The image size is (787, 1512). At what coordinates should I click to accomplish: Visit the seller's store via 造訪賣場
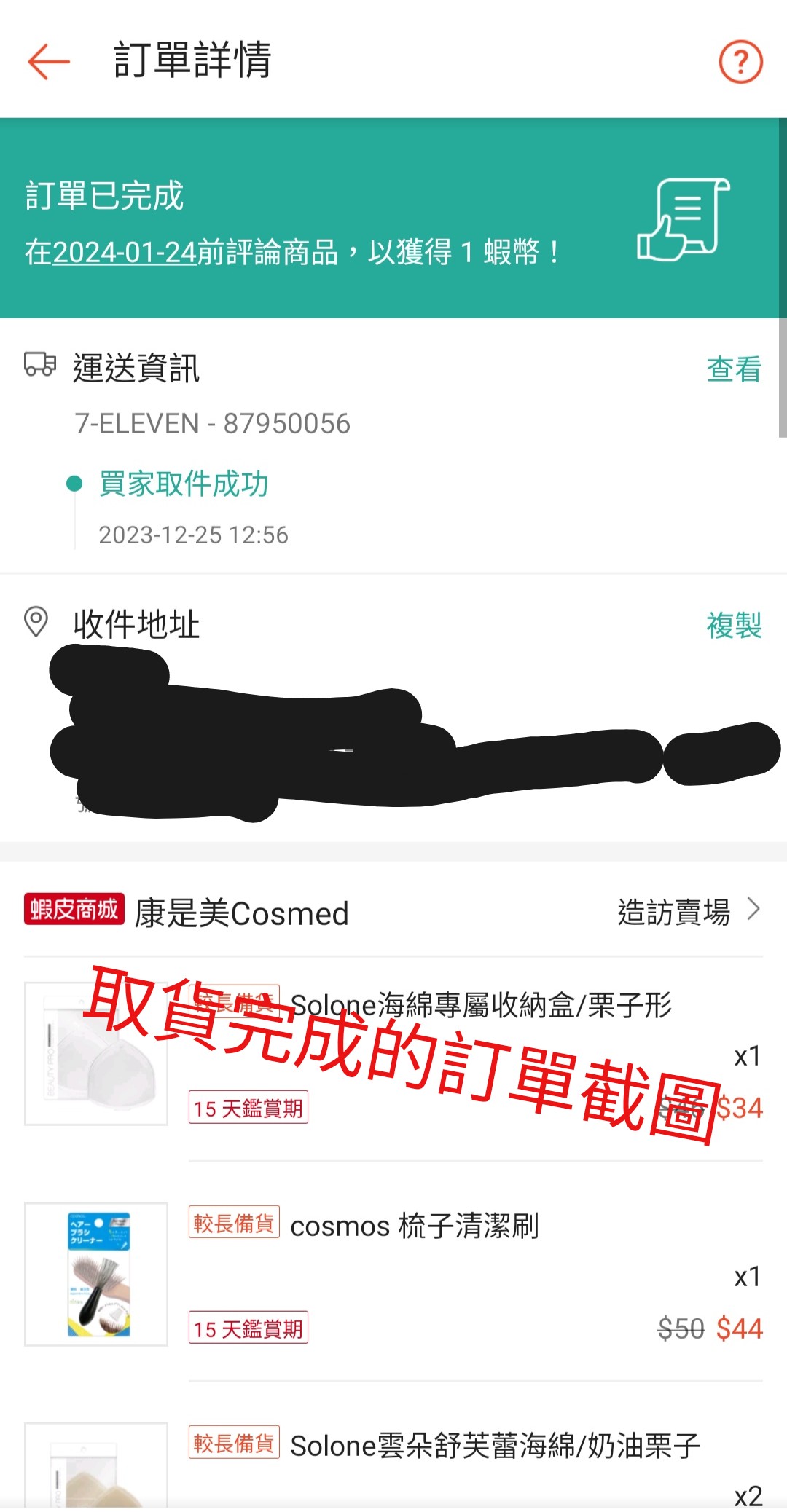click(689, 912)
